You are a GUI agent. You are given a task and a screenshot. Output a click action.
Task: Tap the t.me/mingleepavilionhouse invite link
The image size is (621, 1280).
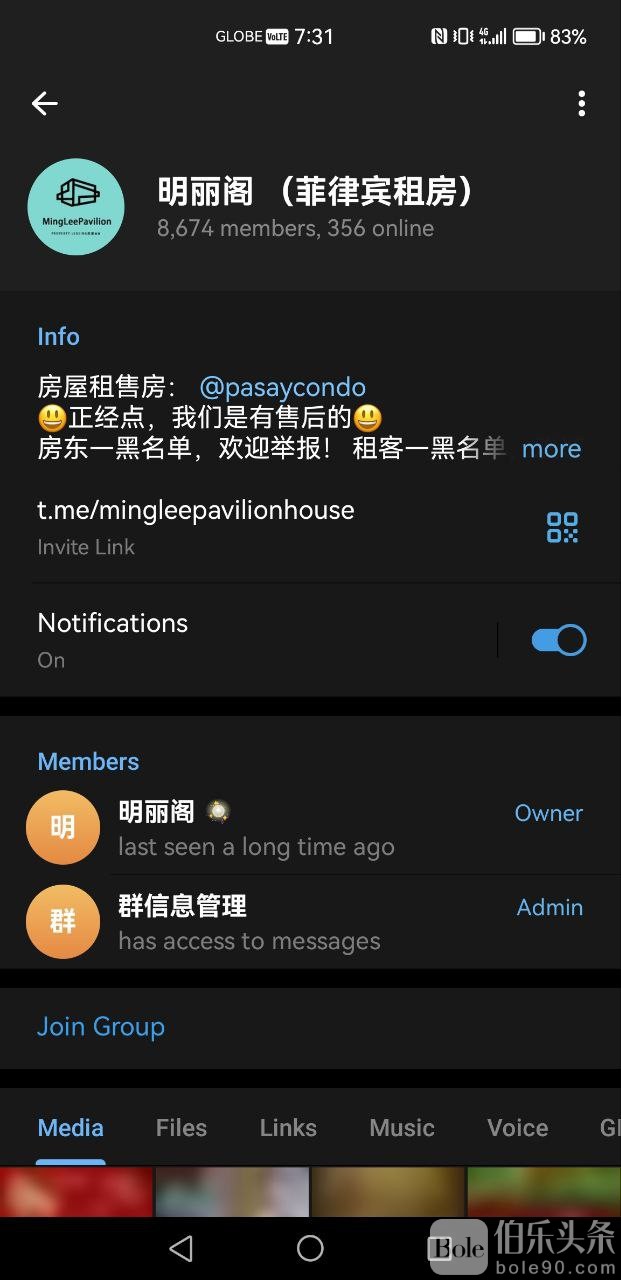click(x=196, y=510)
